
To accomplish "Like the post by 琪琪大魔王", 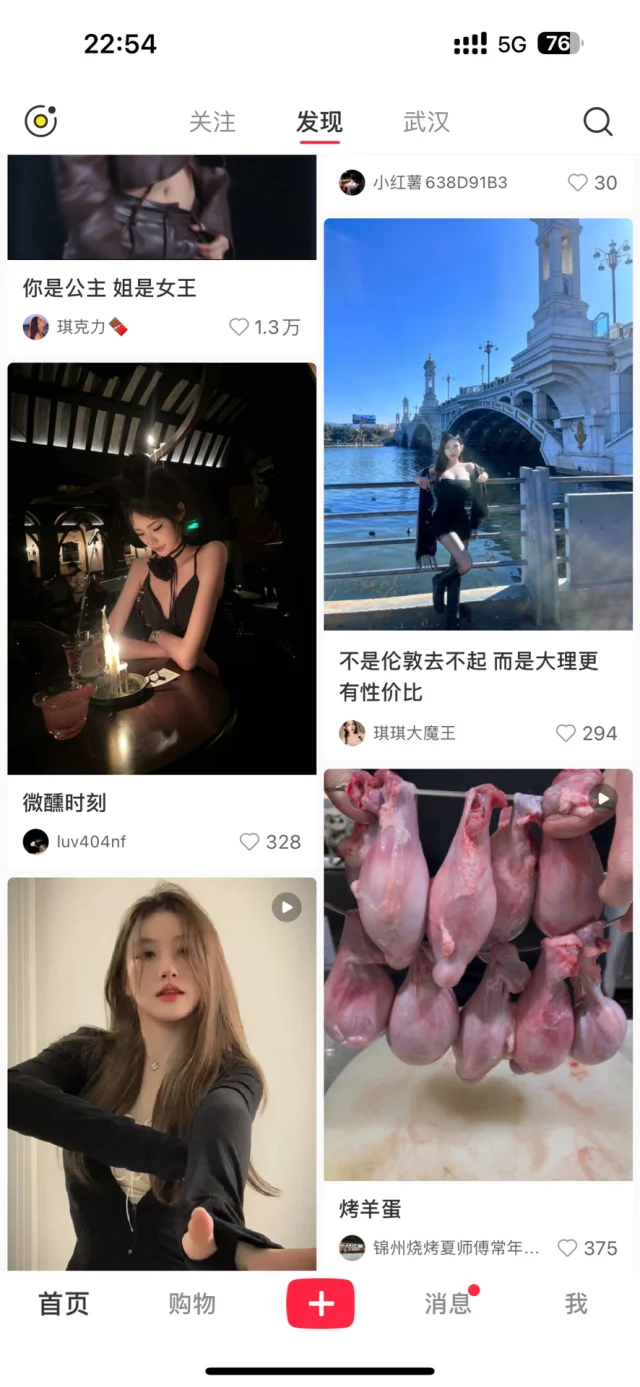I will 566,733.
